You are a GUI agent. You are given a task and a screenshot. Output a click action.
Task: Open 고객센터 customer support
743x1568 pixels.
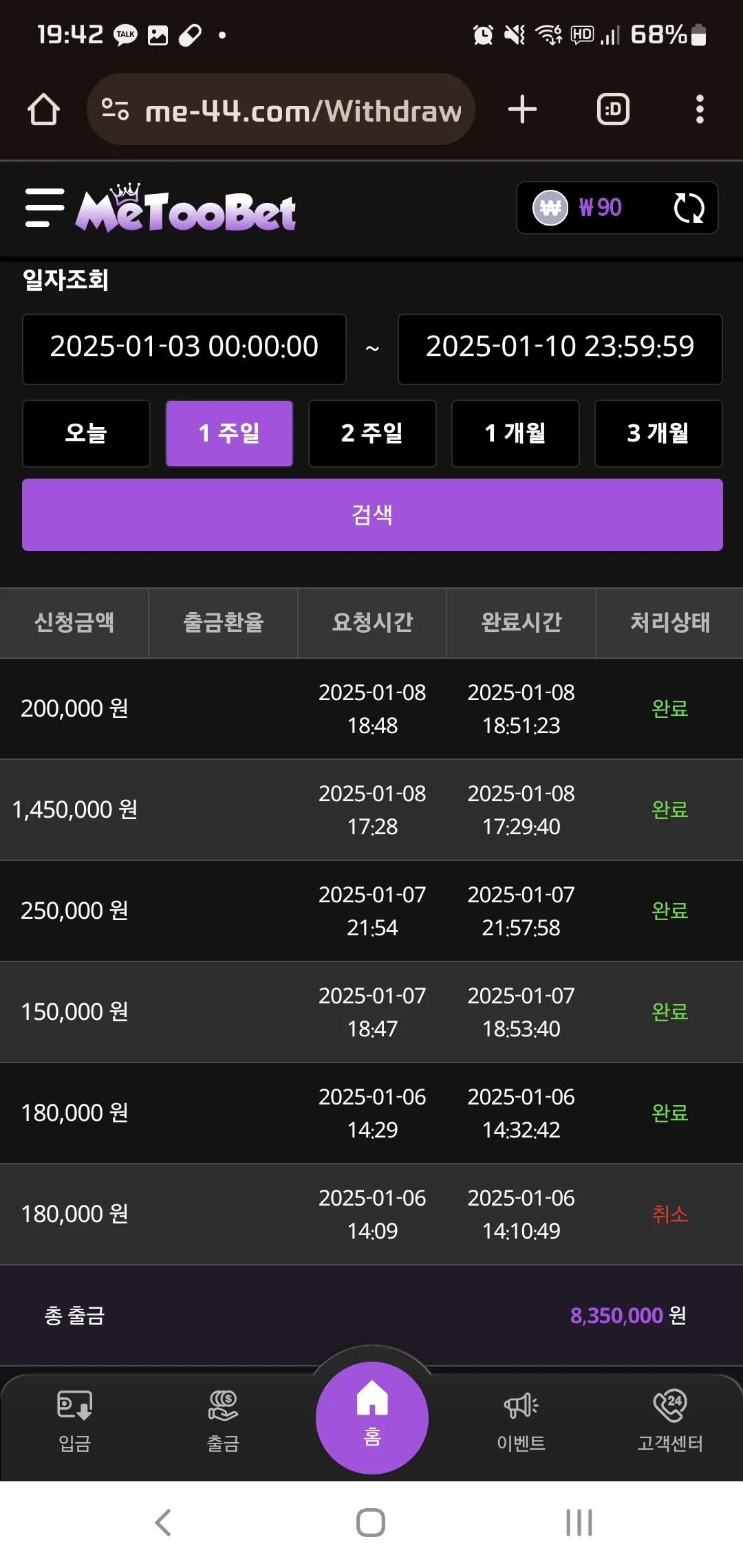670,1420
